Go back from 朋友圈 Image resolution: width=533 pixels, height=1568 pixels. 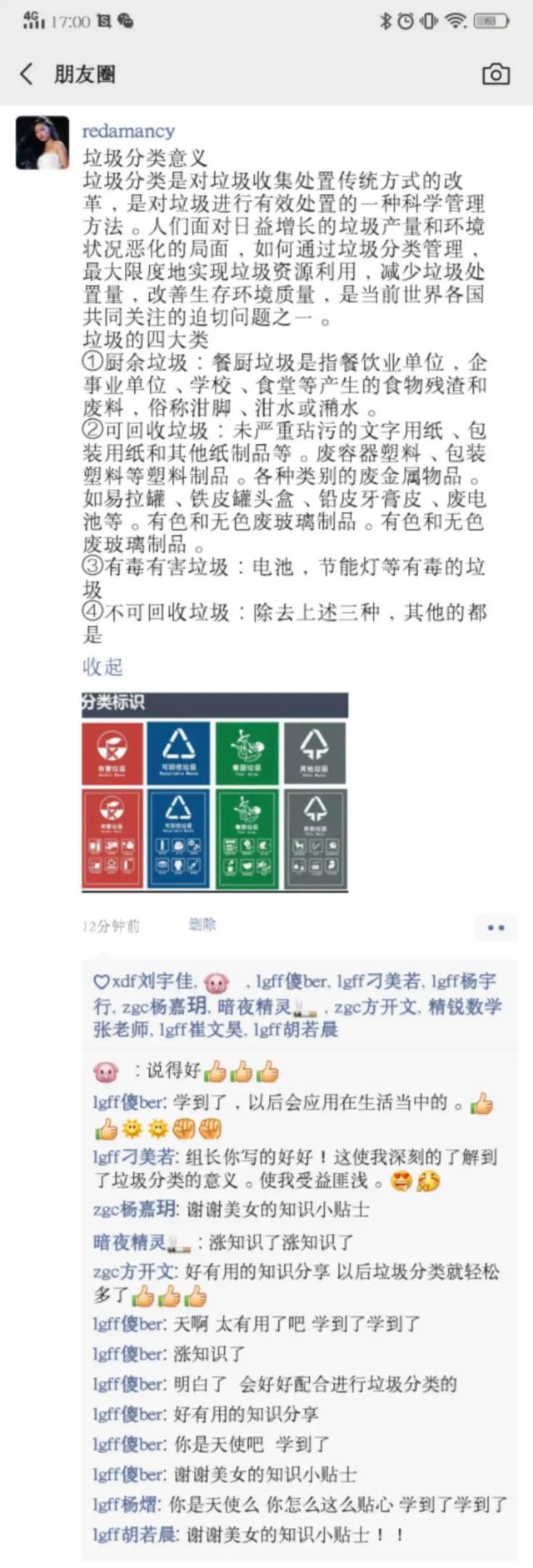click(x=27, y=74)
